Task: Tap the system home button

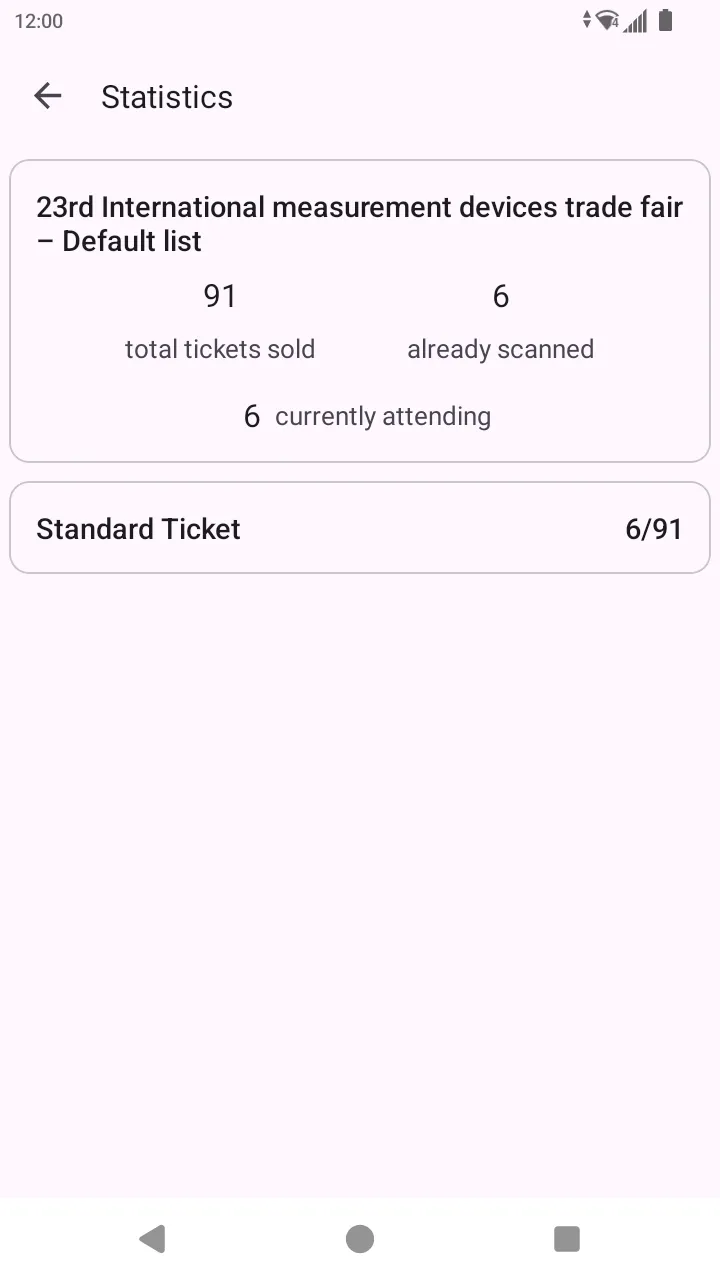Action: pyautogui.click(x=360, y=1239)
